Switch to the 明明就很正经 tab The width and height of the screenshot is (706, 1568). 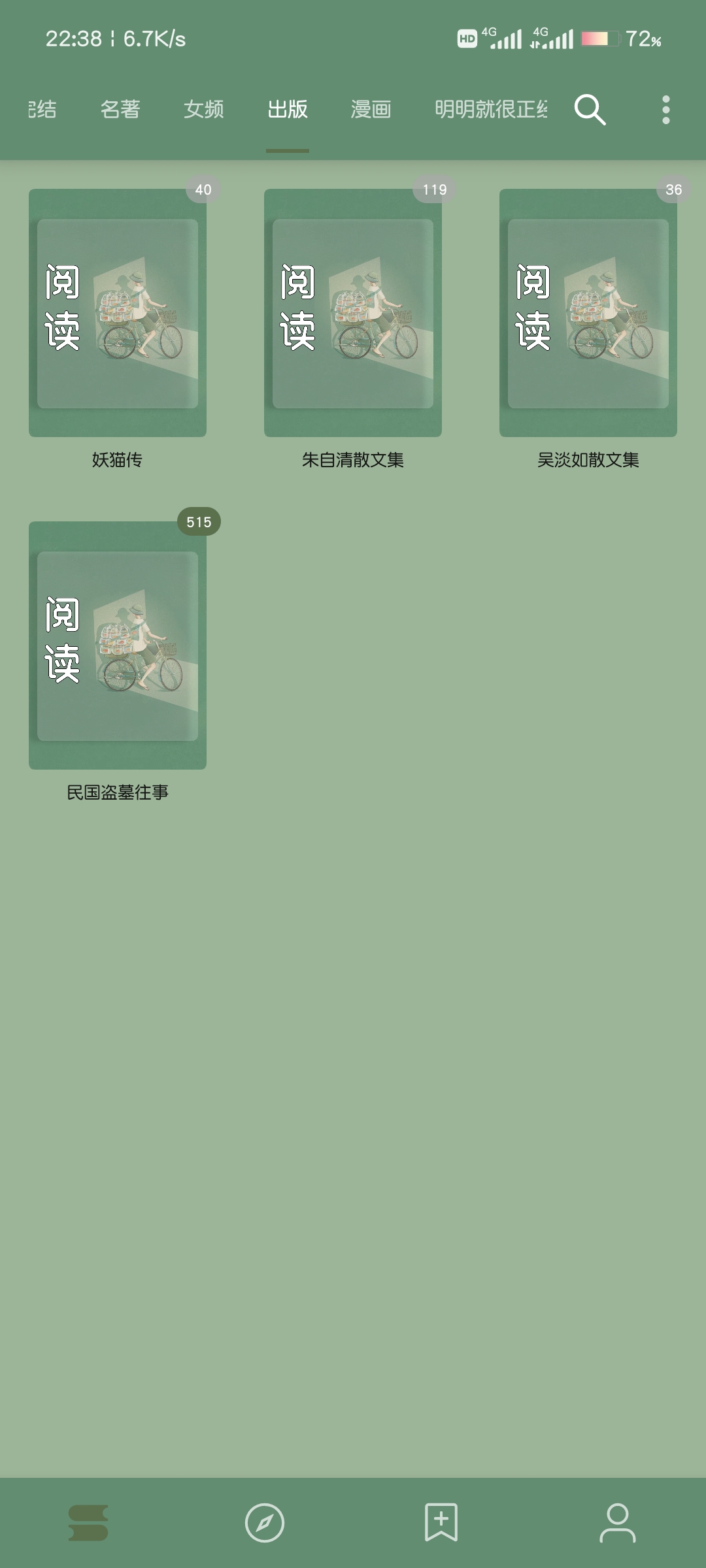[x=490, y=109]
